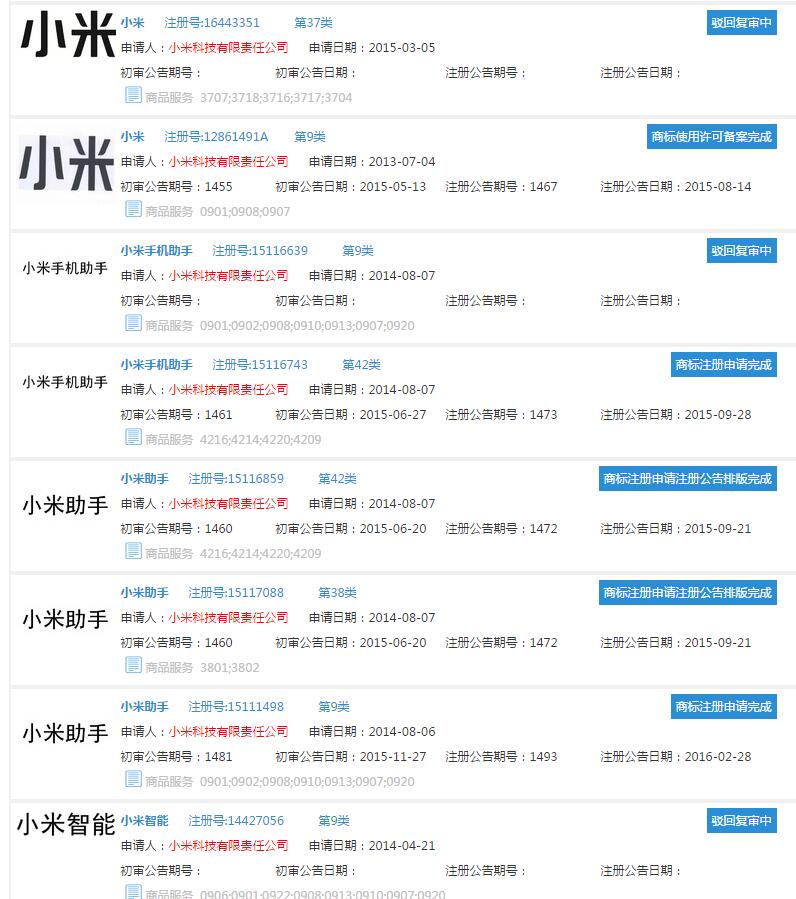View the 小米 logo thumbnail for 12861491A
The height and width of the screenshot is (899, 796).
[66, 163]
